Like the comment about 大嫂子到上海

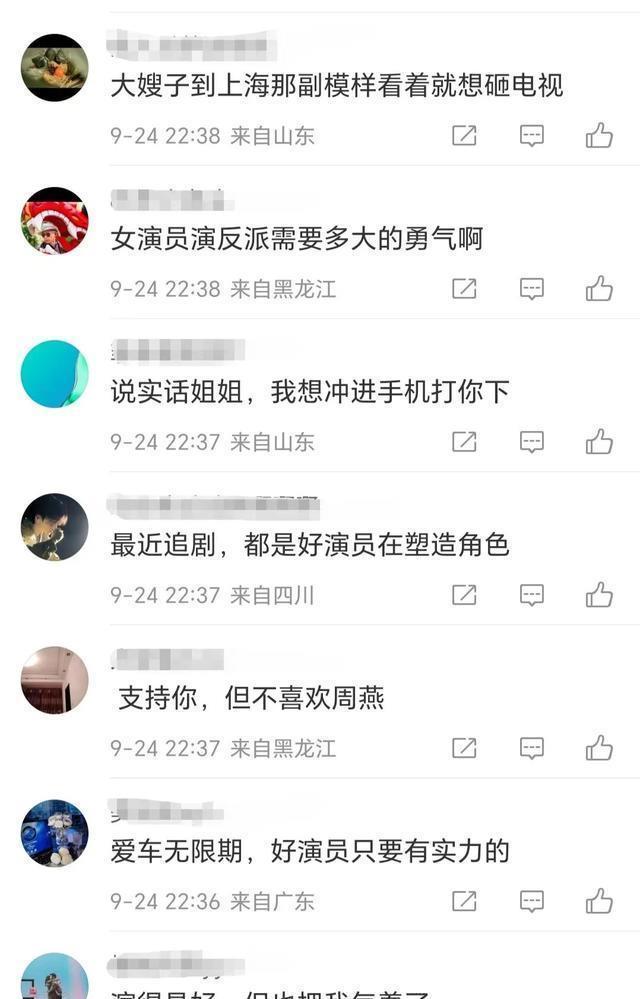point(599,136)
